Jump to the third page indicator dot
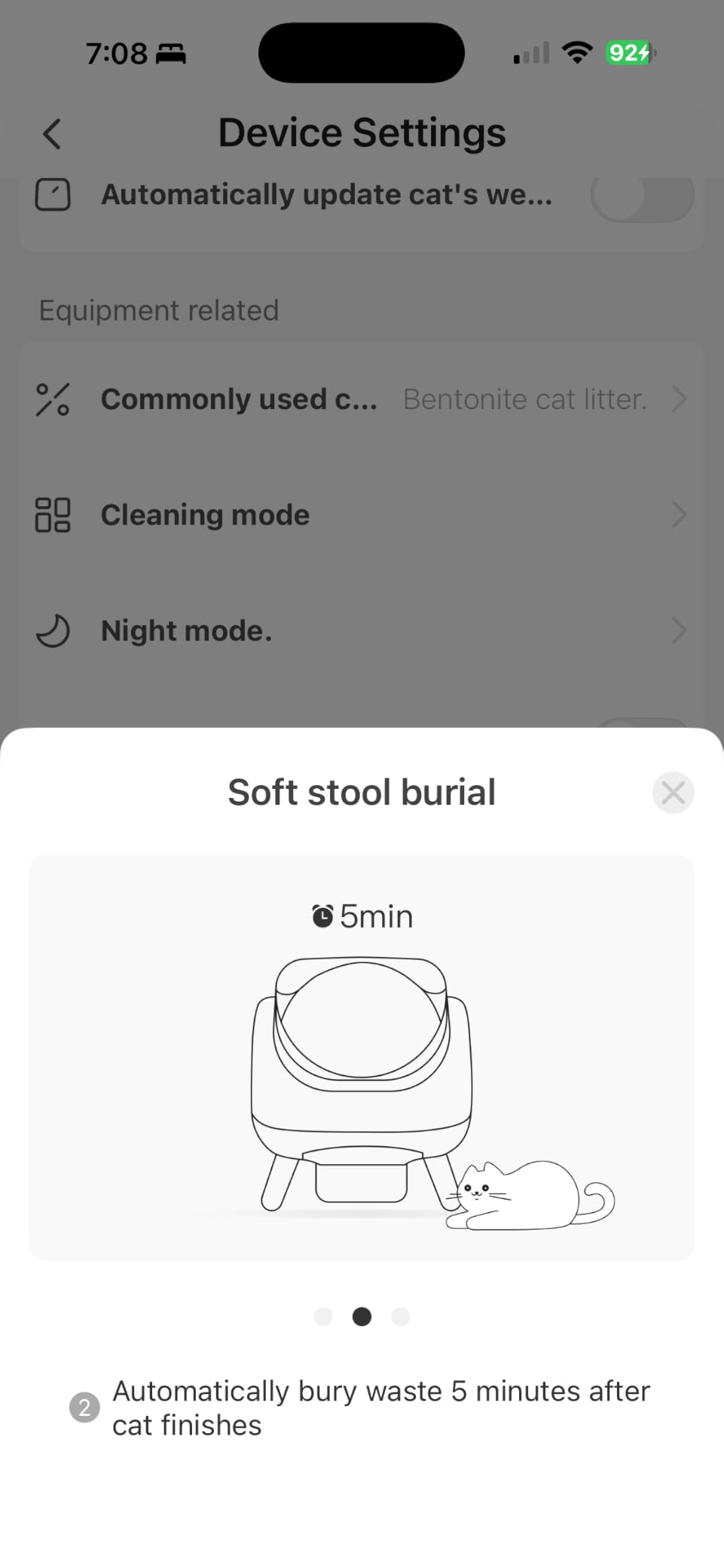 click(x=401, y=1316)
